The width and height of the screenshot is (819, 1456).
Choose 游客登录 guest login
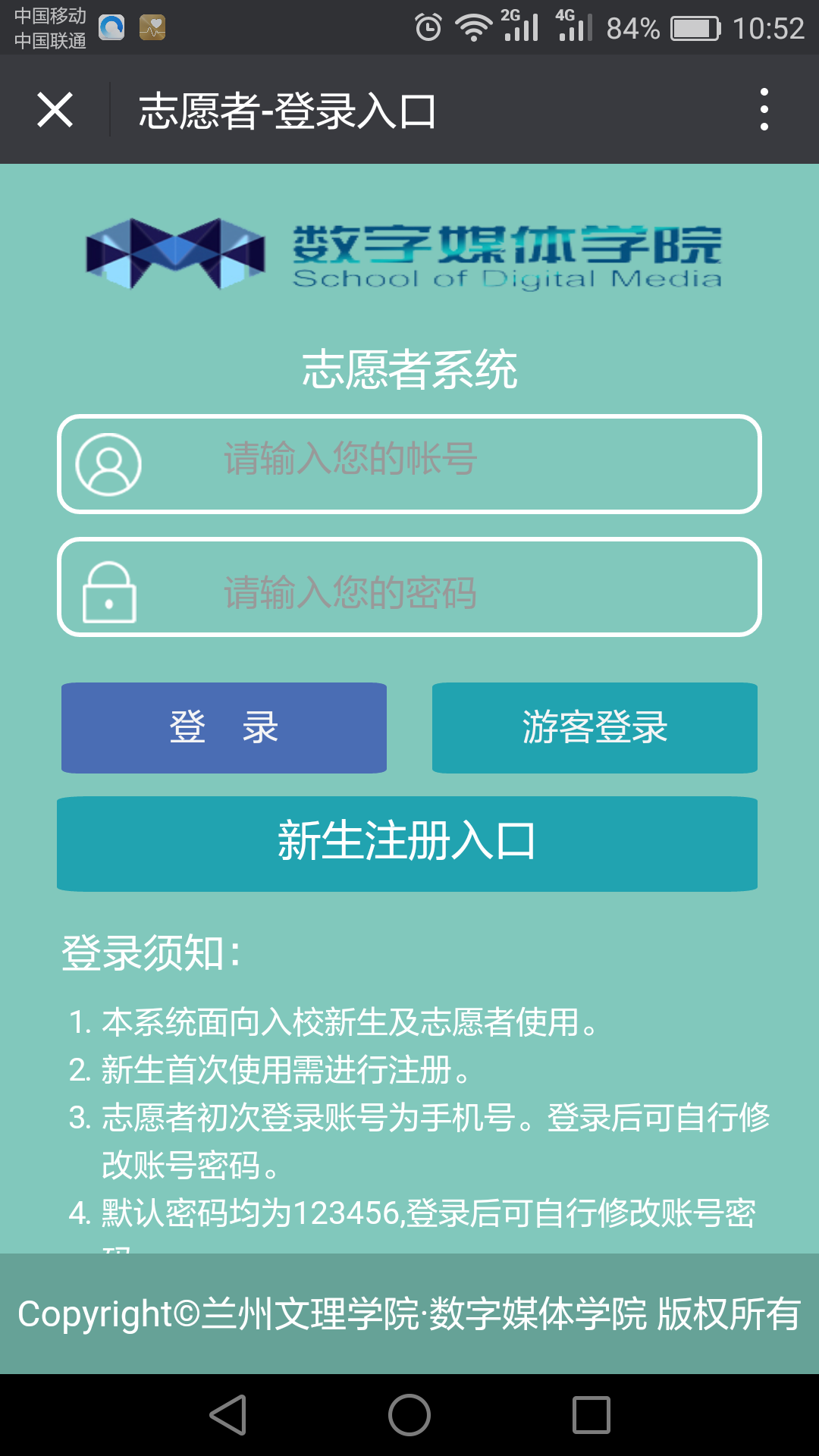point(595,727)
